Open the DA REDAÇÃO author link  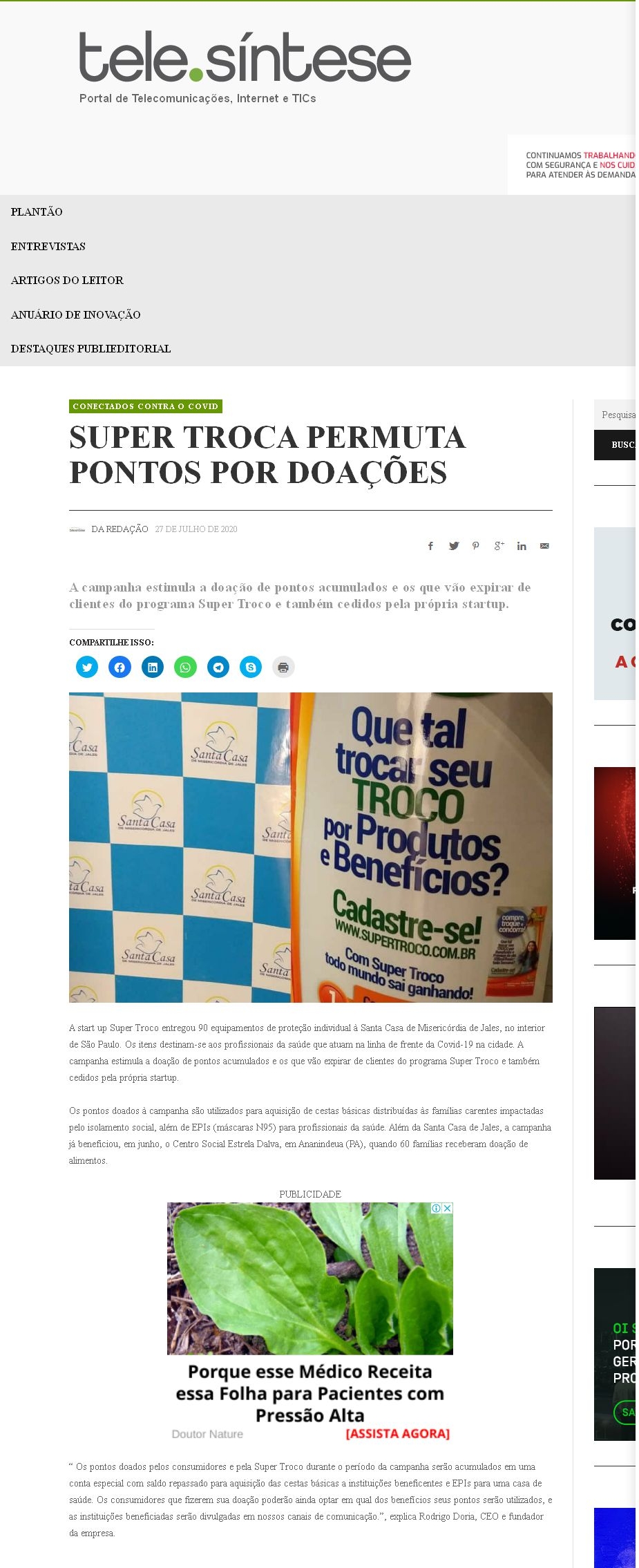[x=120, y=529]
